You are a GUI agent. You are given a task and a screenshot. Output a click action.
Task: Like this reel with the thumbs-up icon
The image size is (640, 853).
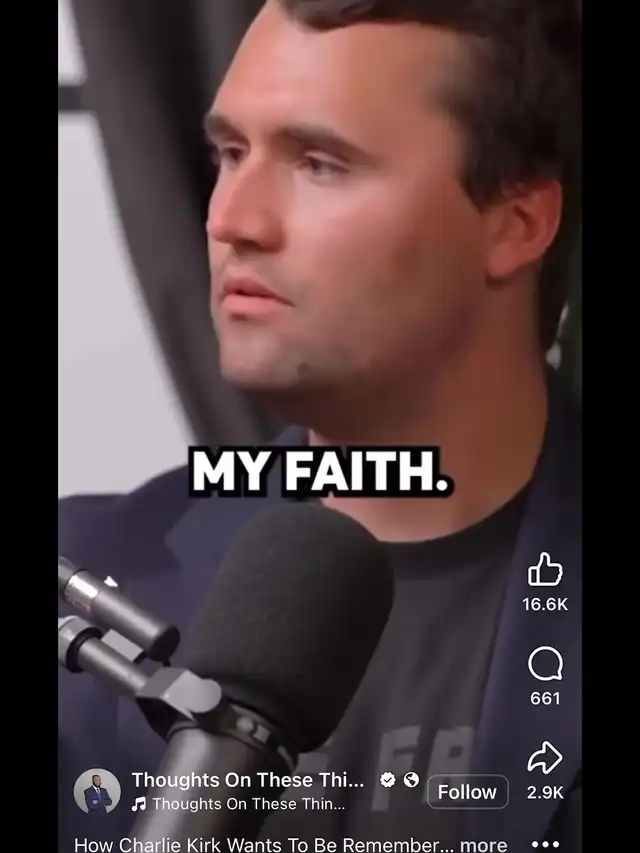click(545, 571)
